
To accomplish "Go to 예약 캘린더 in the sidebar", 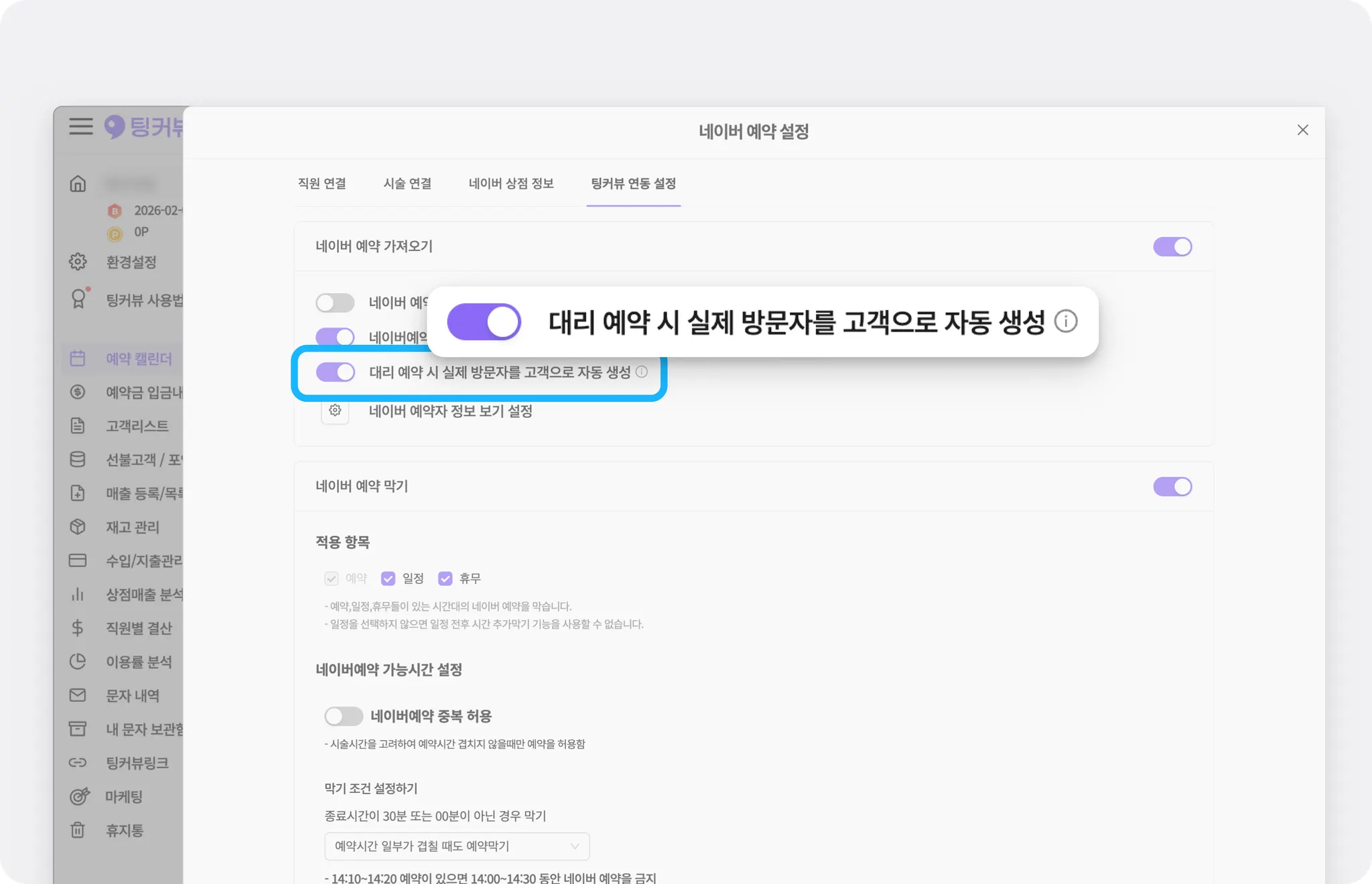I will (x=139, y=359).
